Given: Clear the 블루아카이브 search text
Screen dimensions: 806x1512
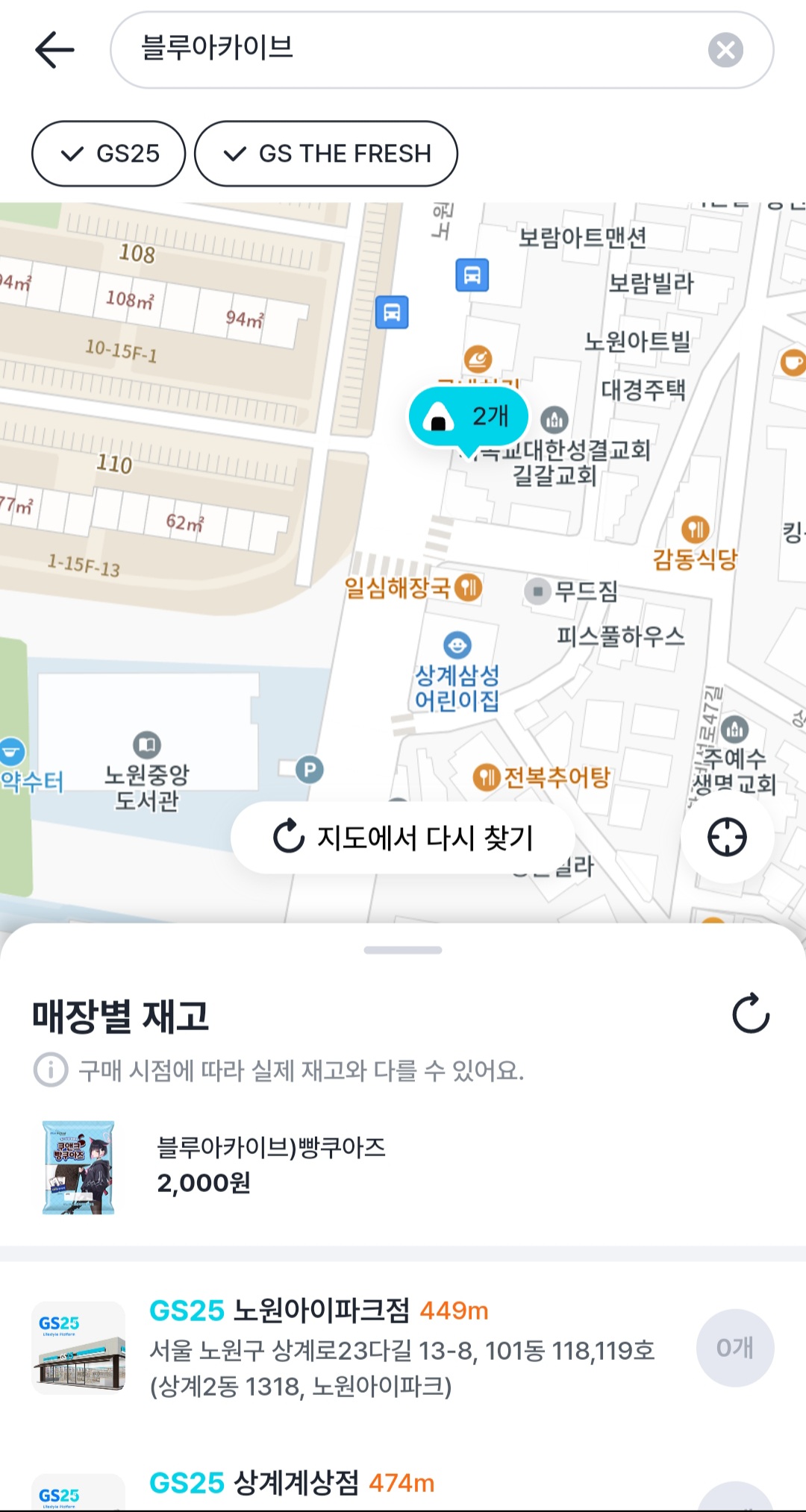Looking at the screenshot, I should [x=725, y=50].
